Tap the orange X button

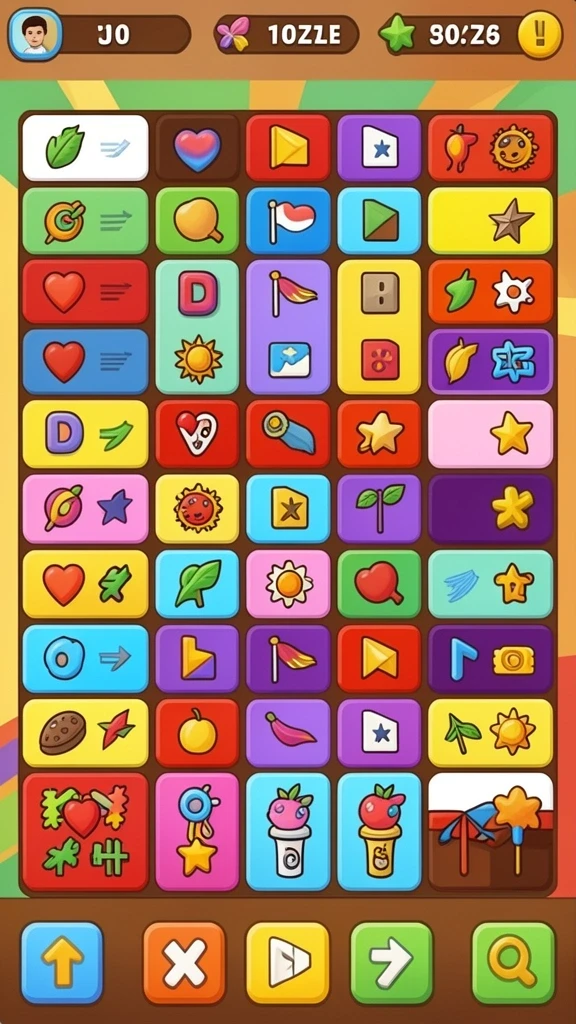[184, 962]
